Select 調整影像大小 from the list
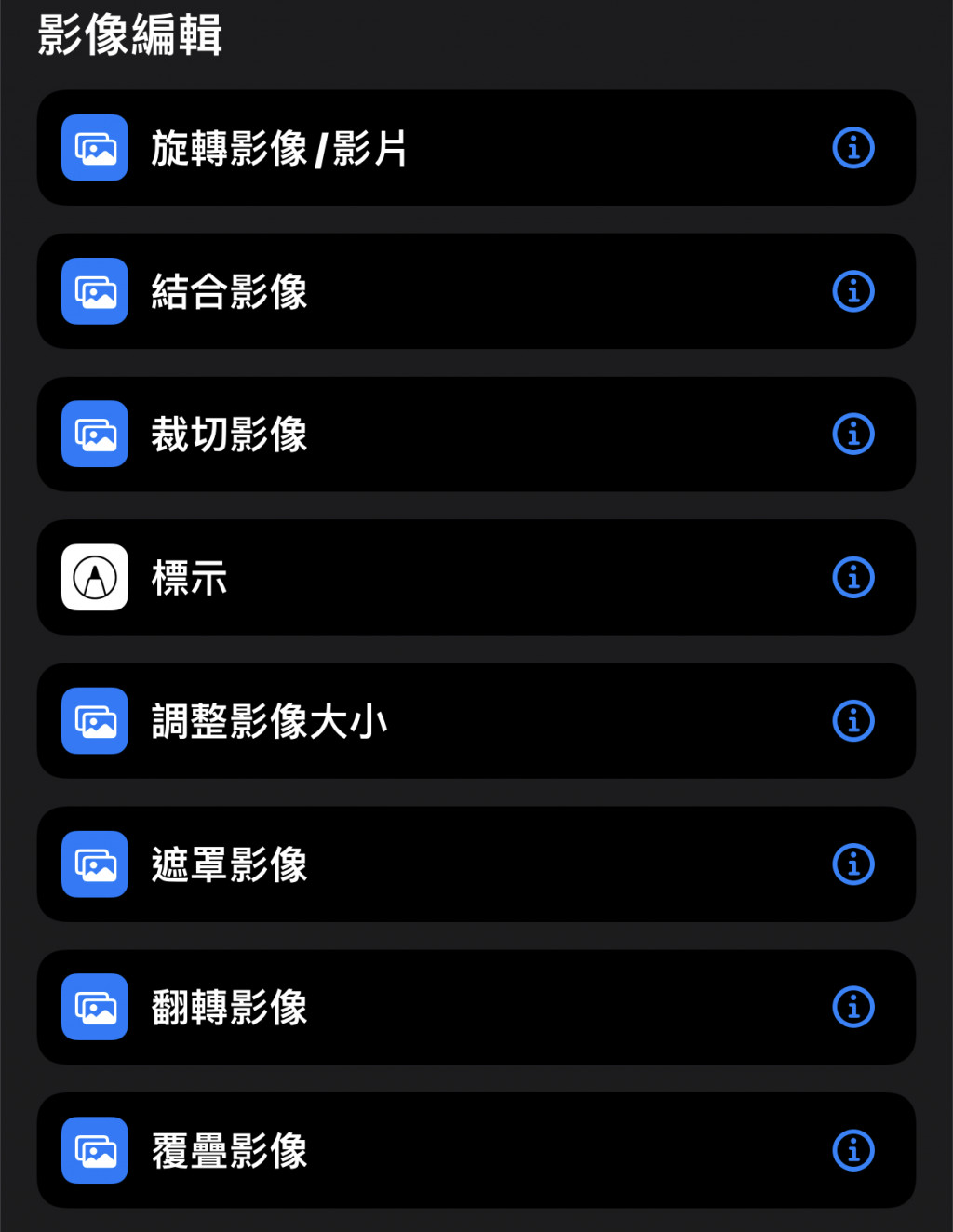This screenshot has width=953, height=1232. tap(270, 721)
